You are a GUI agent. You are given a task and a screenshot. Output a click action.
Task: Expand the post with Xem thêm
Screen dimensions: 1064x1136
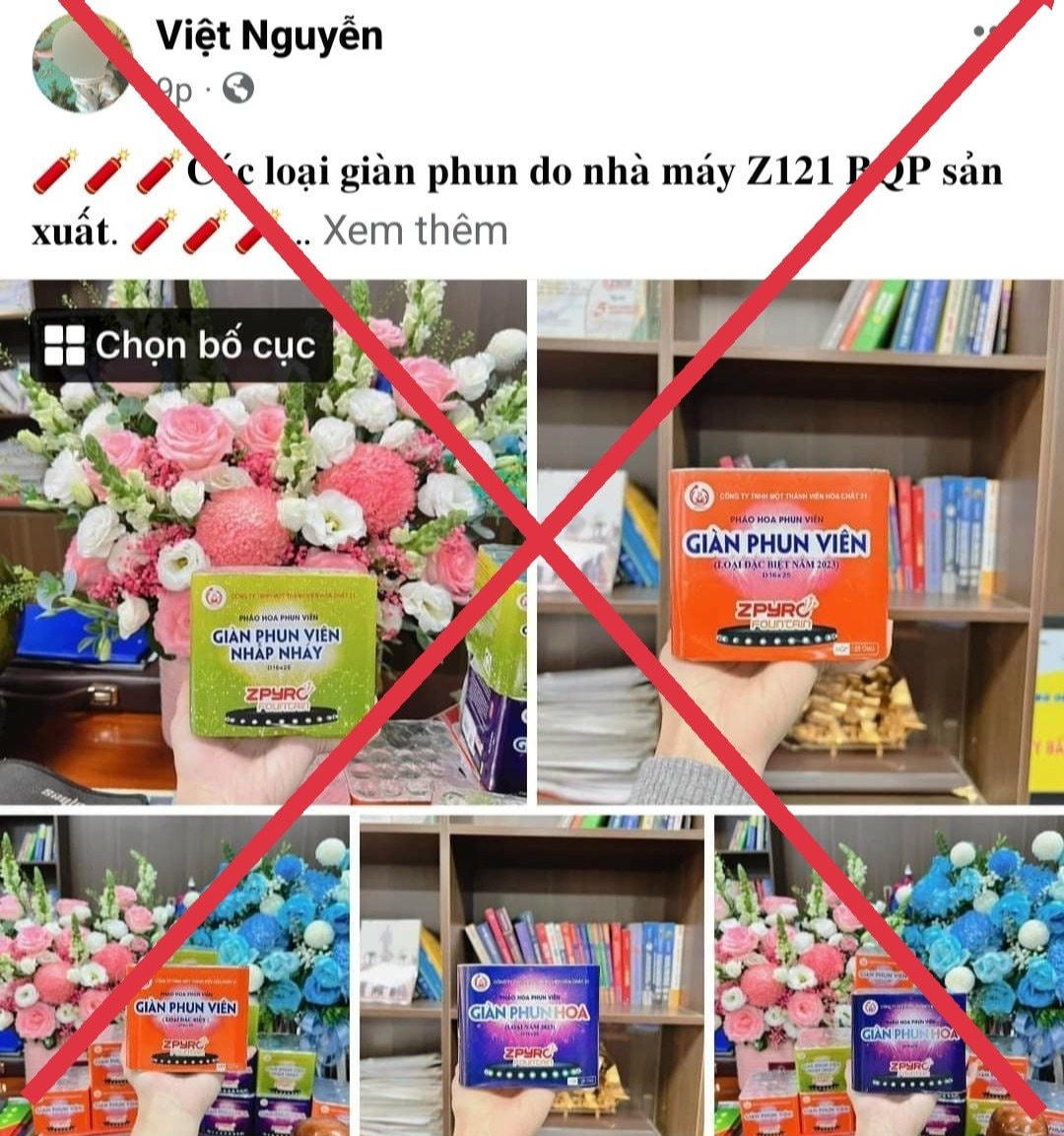[415, 231]
